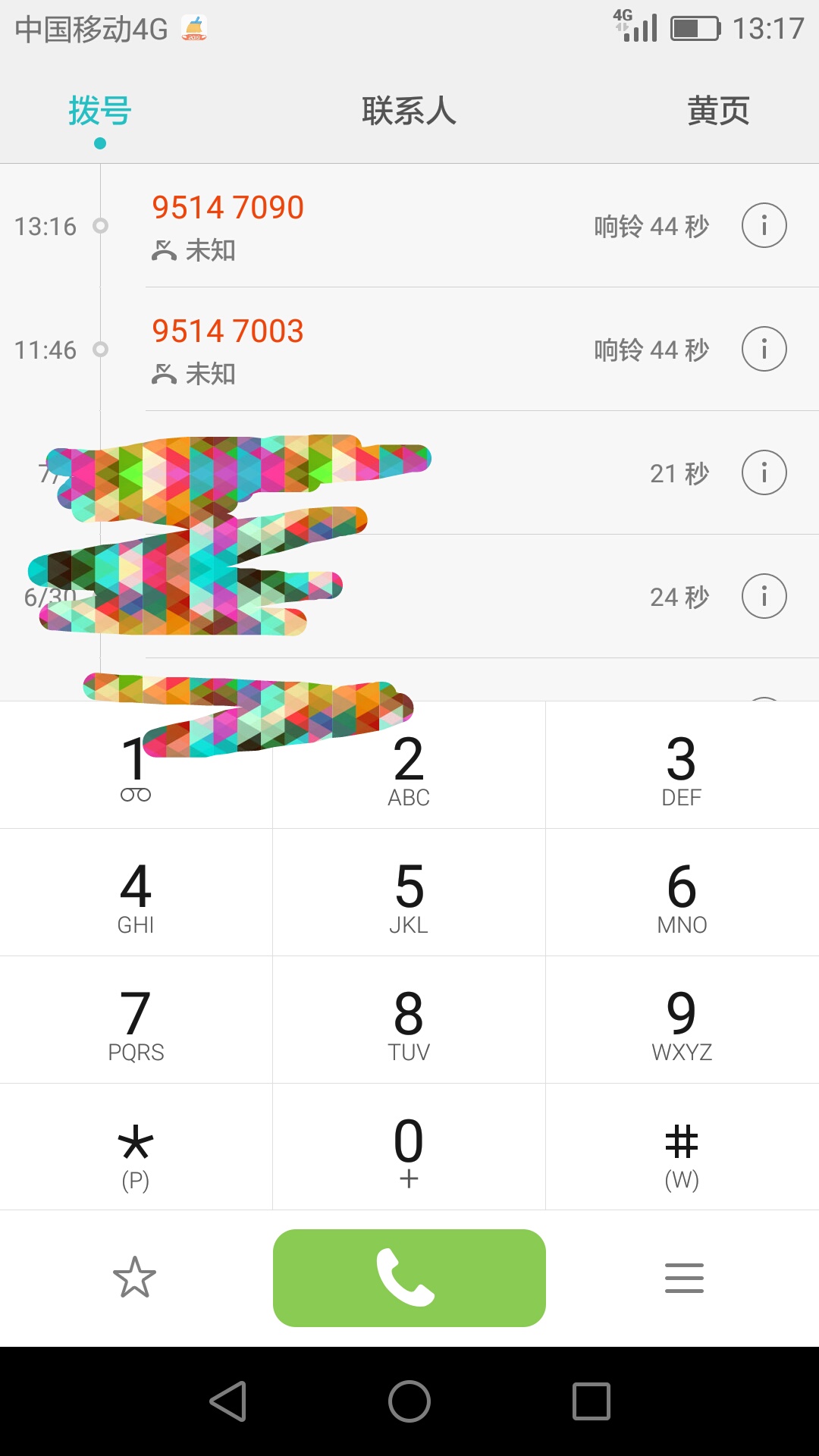819x1456 pixels.
Task: Show info for the 21 秒 call
Action: [x=764, y=472]
